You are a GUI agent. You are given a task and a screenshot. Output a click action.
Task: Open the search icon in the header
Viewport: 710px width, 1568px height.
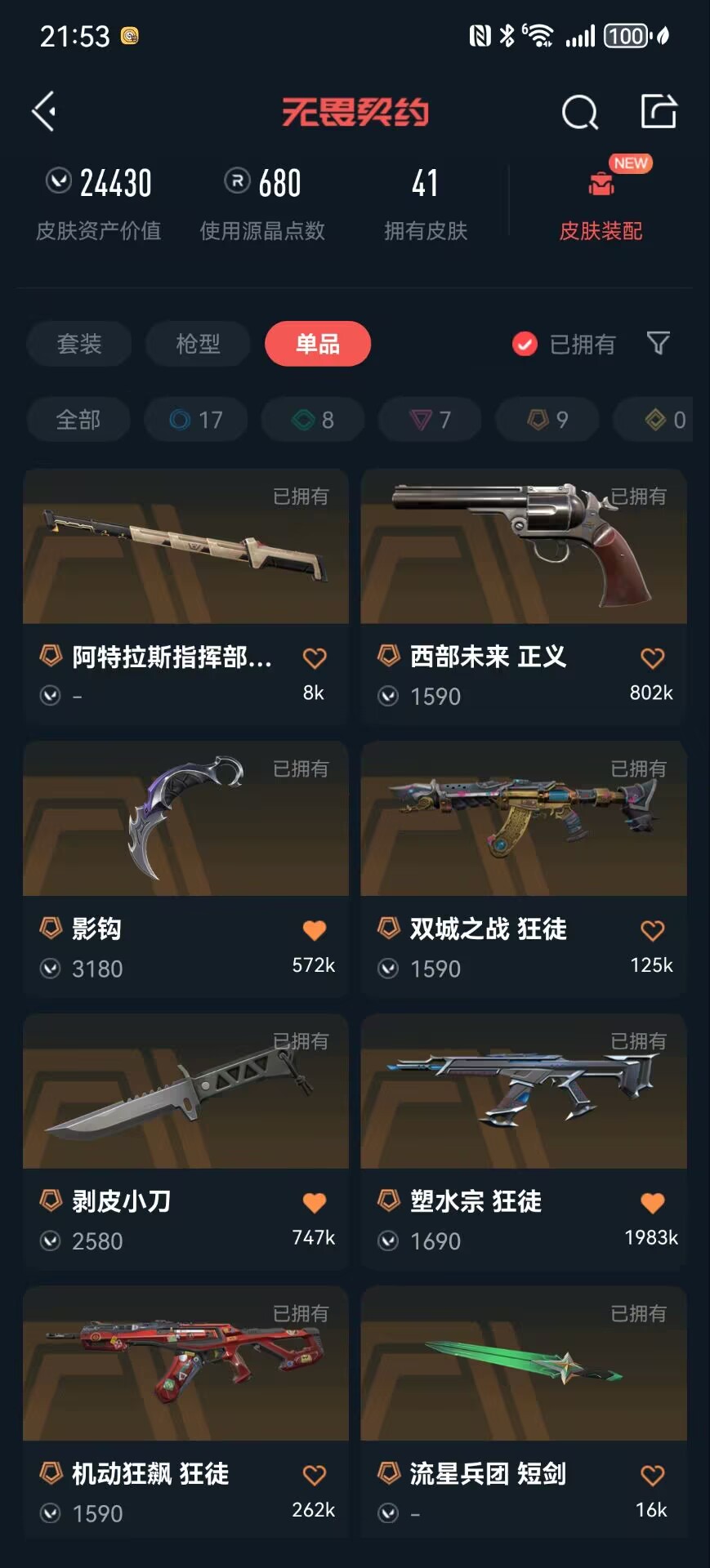pos(579,112)
